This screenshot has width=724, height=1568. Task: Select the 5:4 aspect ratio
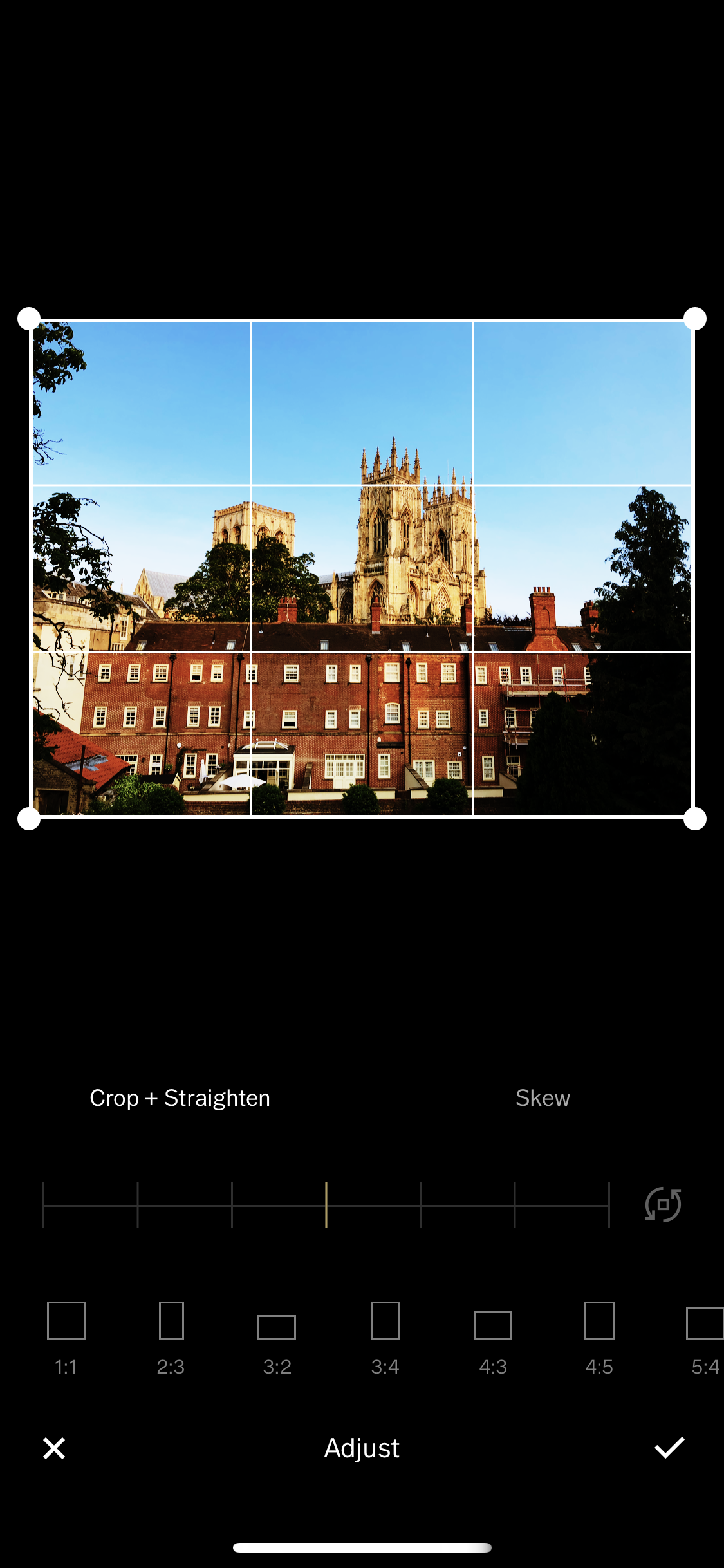coord(705,1338)
